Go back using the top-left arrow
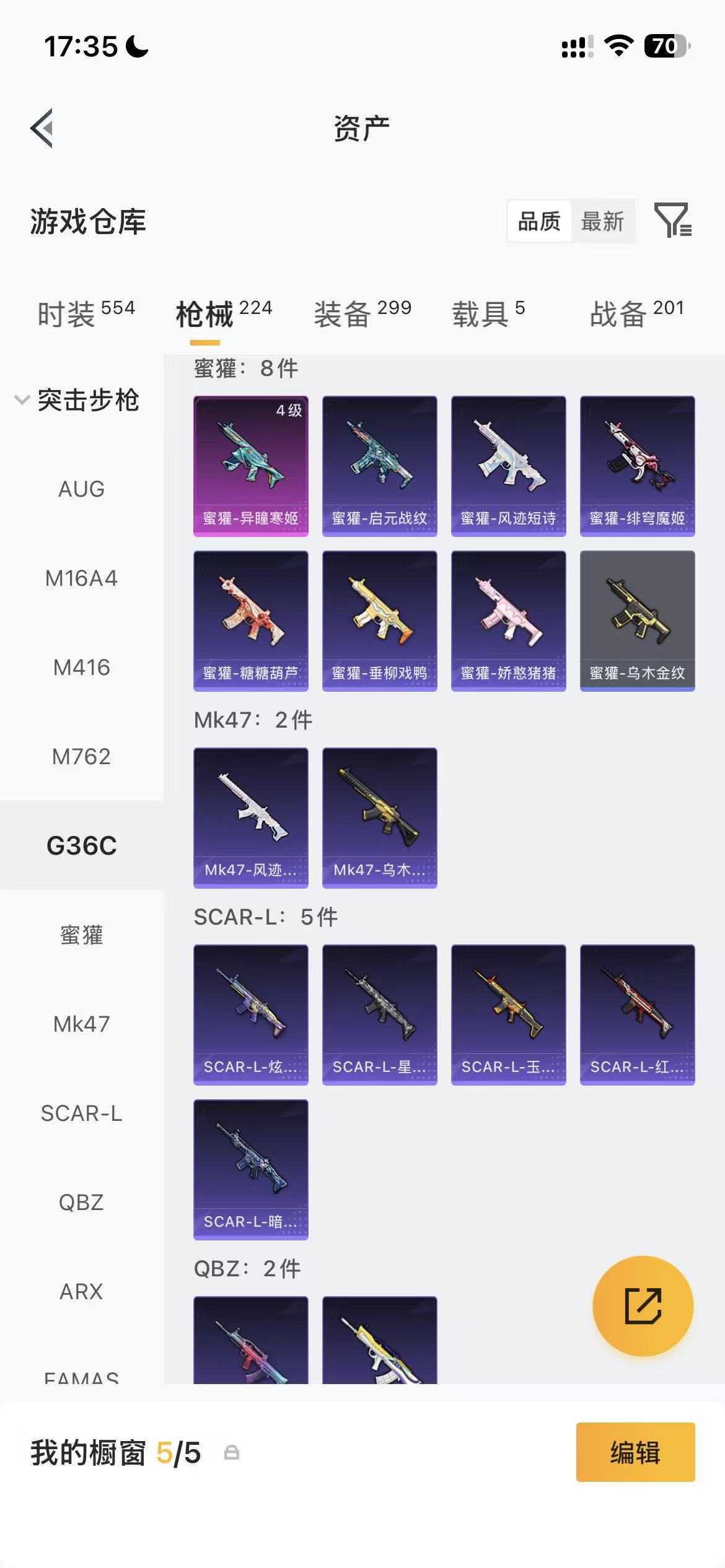This screenshot has width=725, height=1568. [x=42, y=128]
